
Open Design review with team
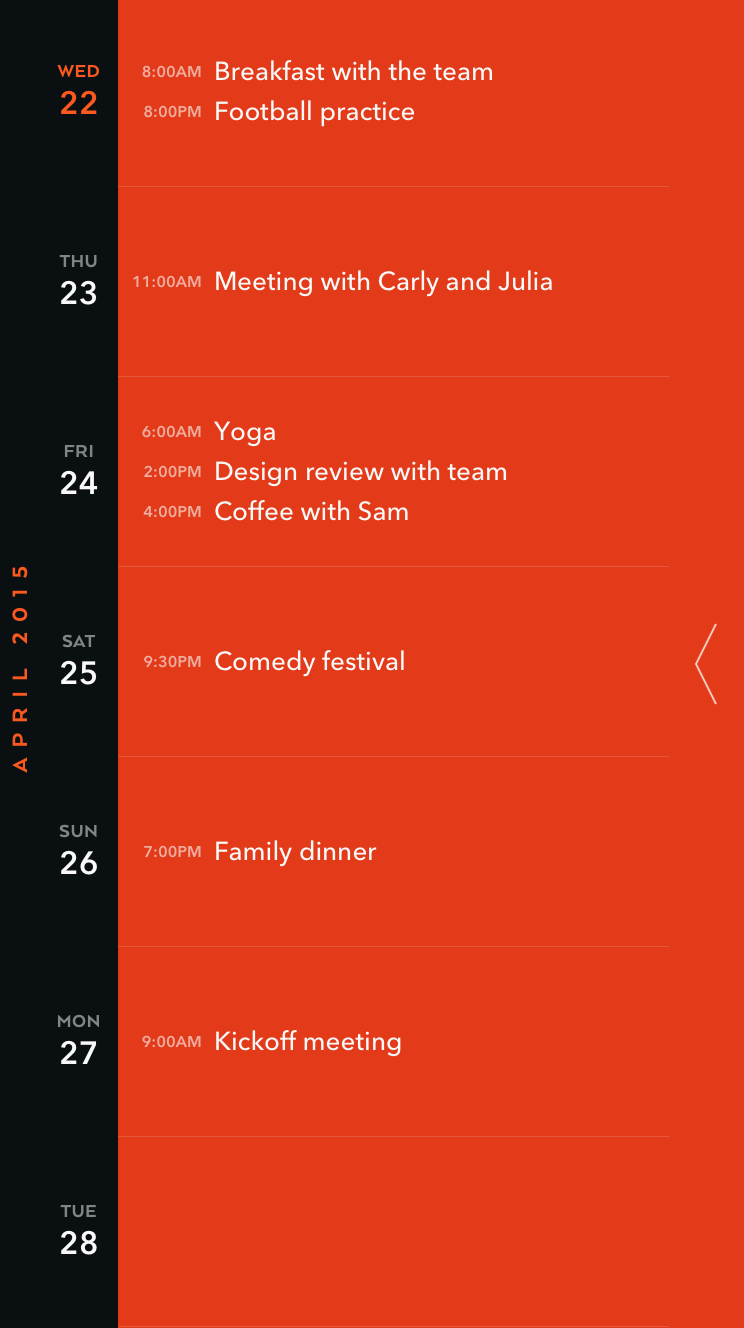coord(325,472)
